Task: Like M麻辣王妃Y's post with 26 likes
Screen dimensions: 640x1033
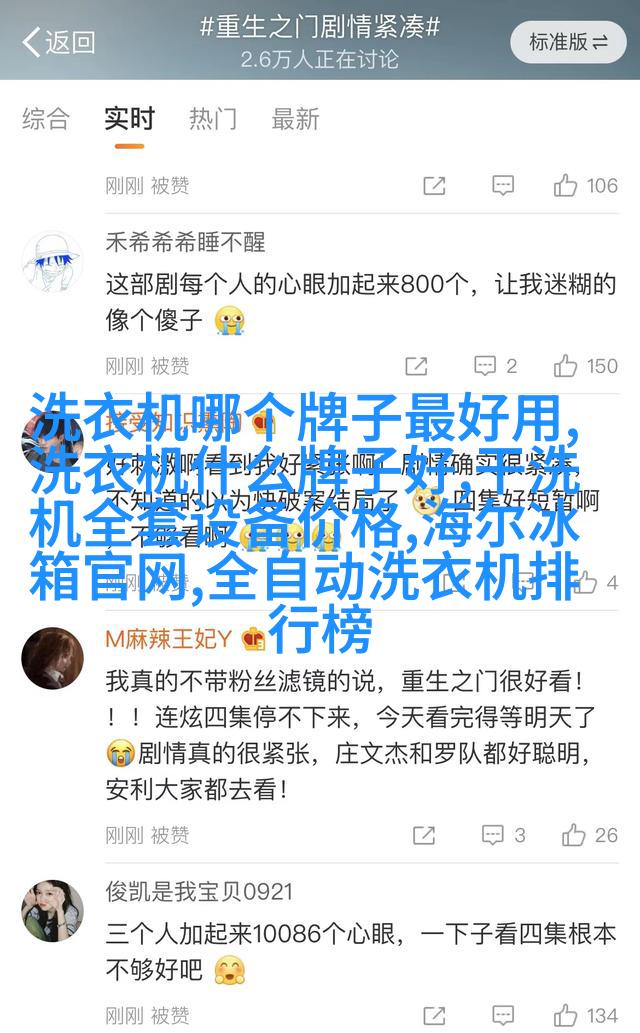Action: pos(590,835)
